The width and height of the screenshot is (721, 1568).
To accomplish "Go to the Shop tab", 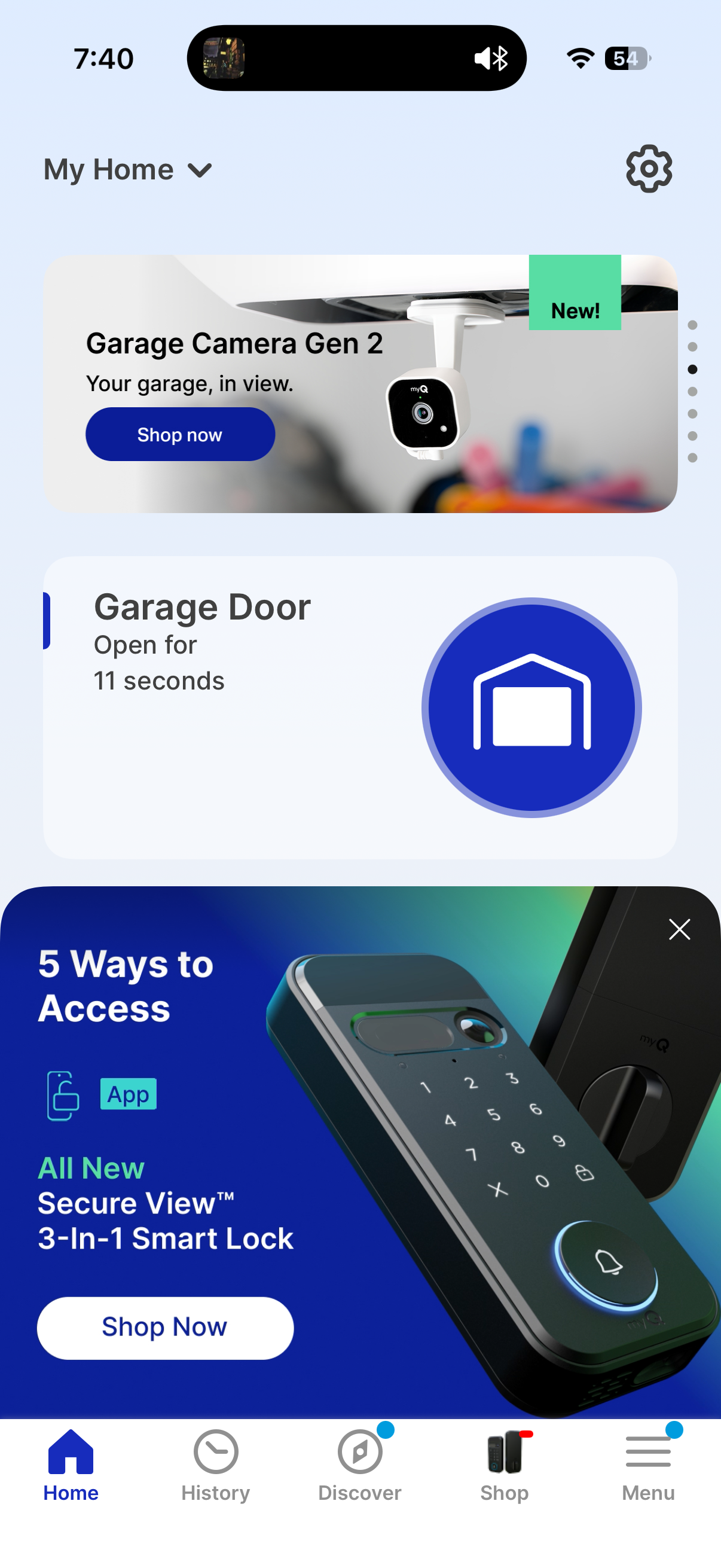I will click(504, 1466).
